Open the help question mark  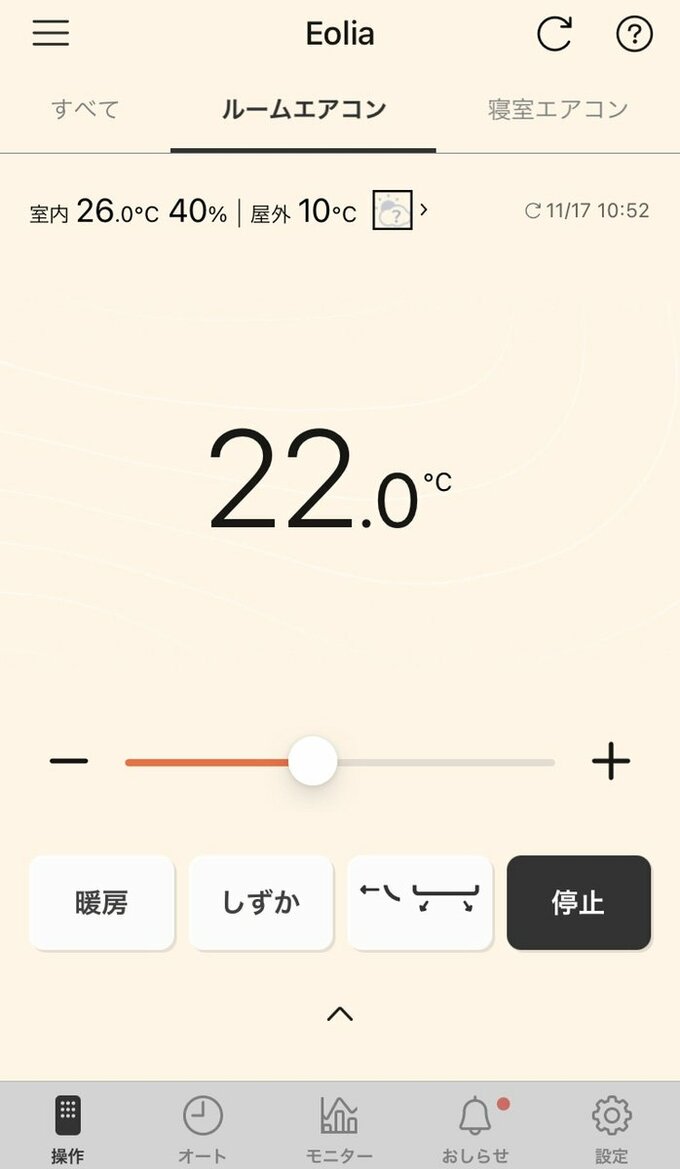tap(634, 34)
